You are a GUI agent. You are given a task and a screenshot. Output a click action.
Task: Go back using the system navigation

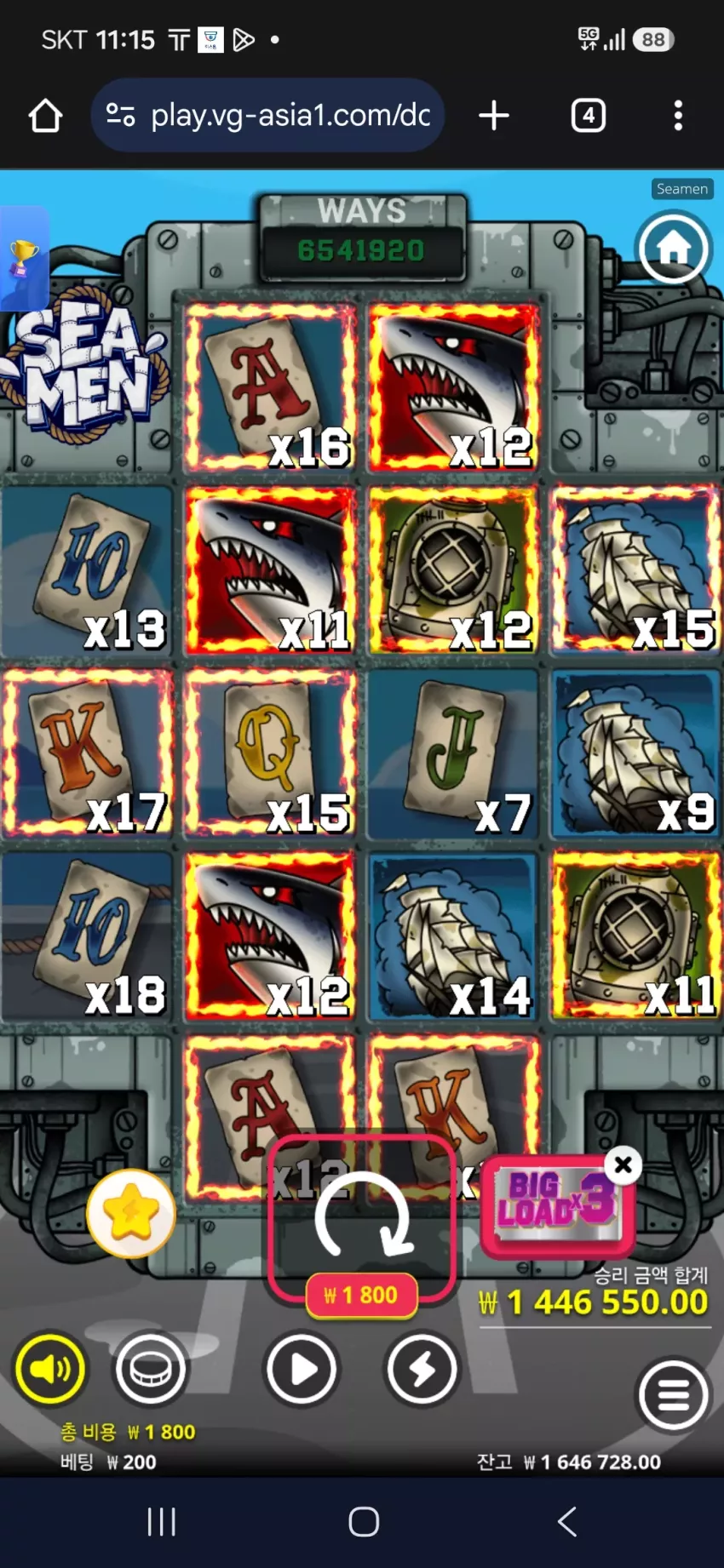(x=567, y=1521)
